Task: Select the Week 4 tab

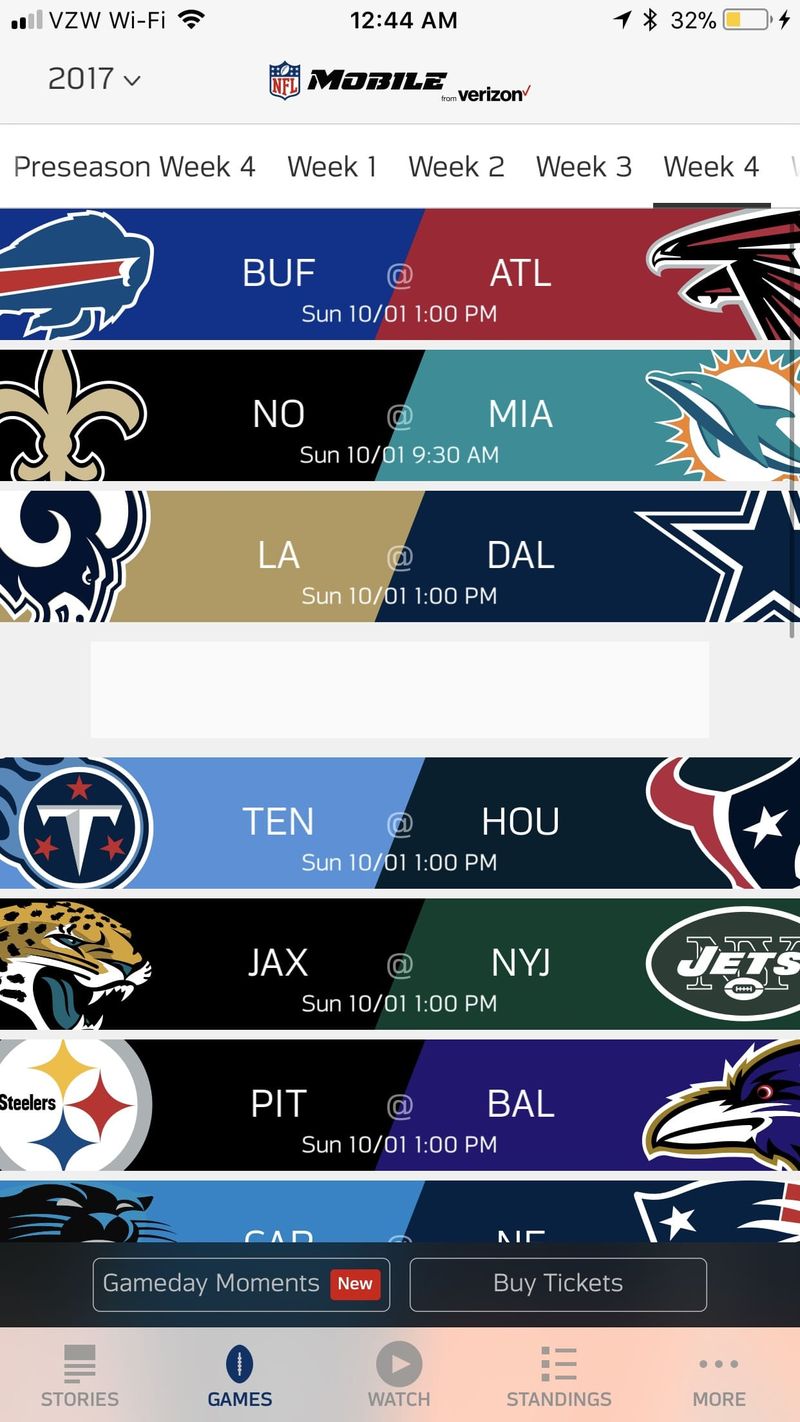Action: point(711,167)
